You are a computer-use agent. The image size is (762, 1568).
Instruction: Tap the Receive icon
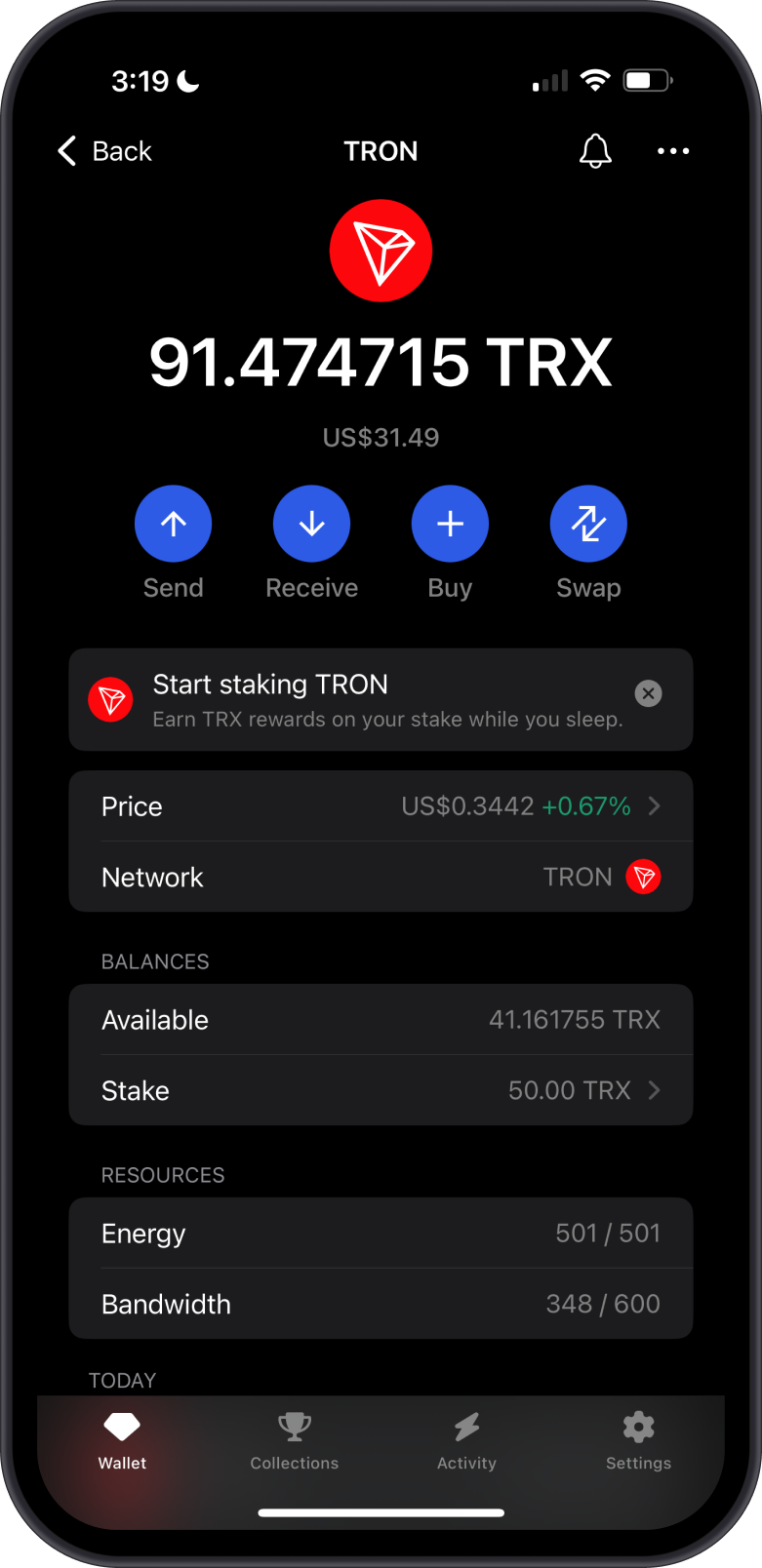pos(311,523)
